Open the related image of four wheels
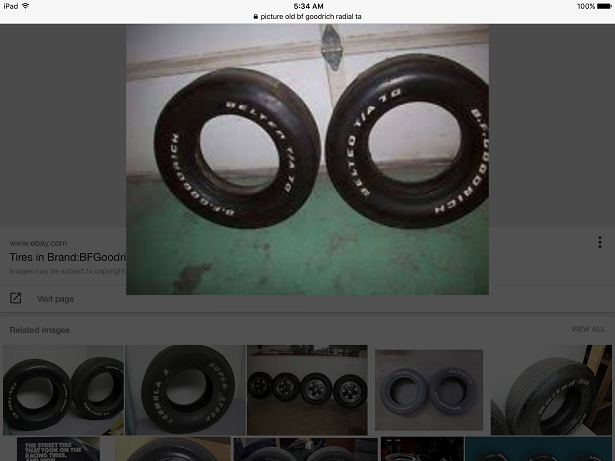Viewport: 615px width, 461px height. tap(307, 389)
